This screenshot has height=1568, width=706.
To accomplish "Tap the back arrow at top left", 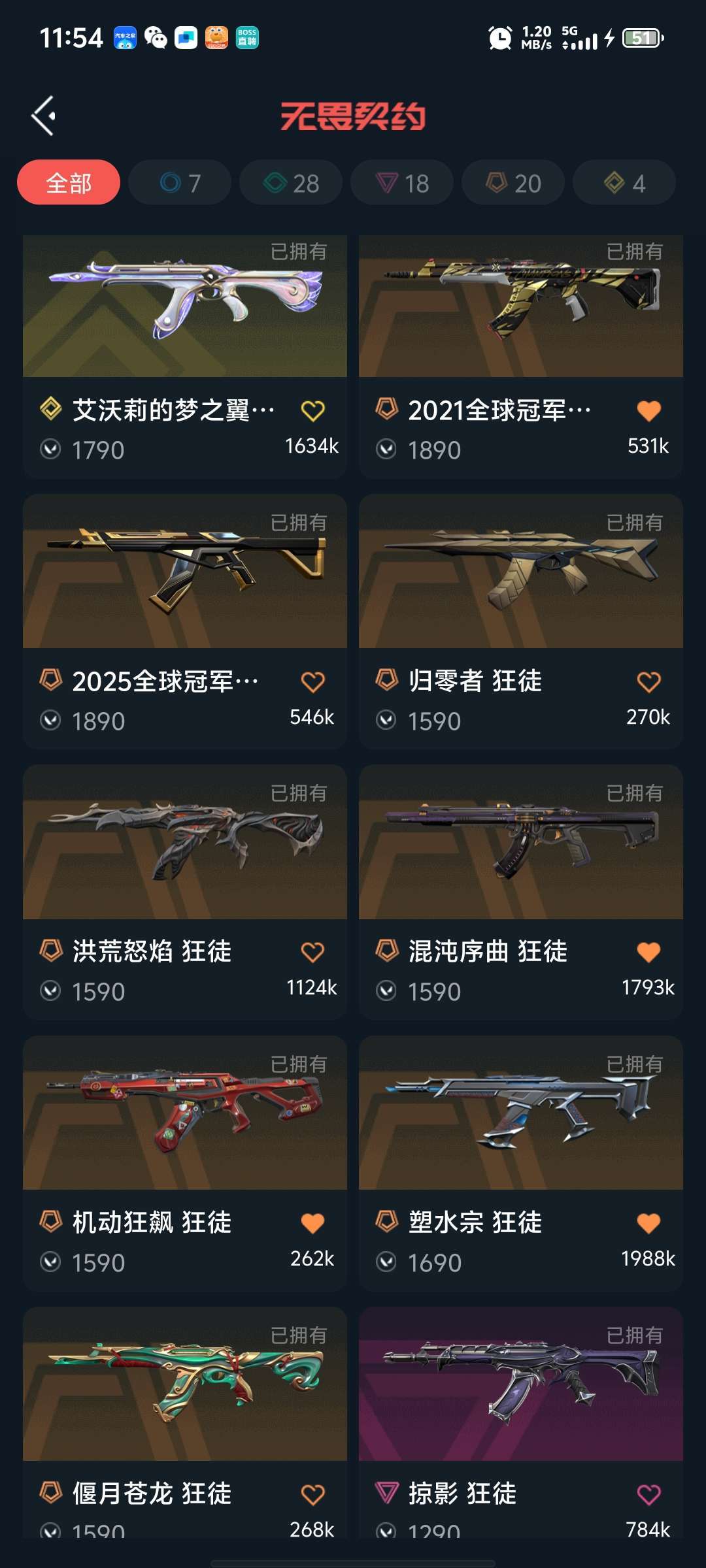I will [42, 116].
